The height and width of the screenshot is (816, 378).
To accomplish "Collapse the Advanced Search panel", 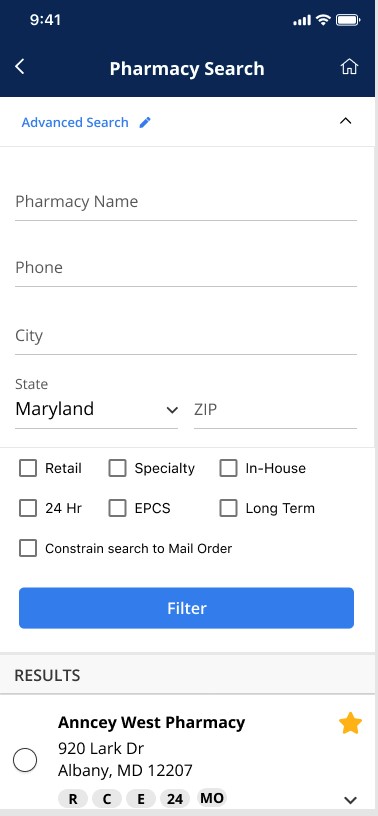I will [x=346, y=122].
